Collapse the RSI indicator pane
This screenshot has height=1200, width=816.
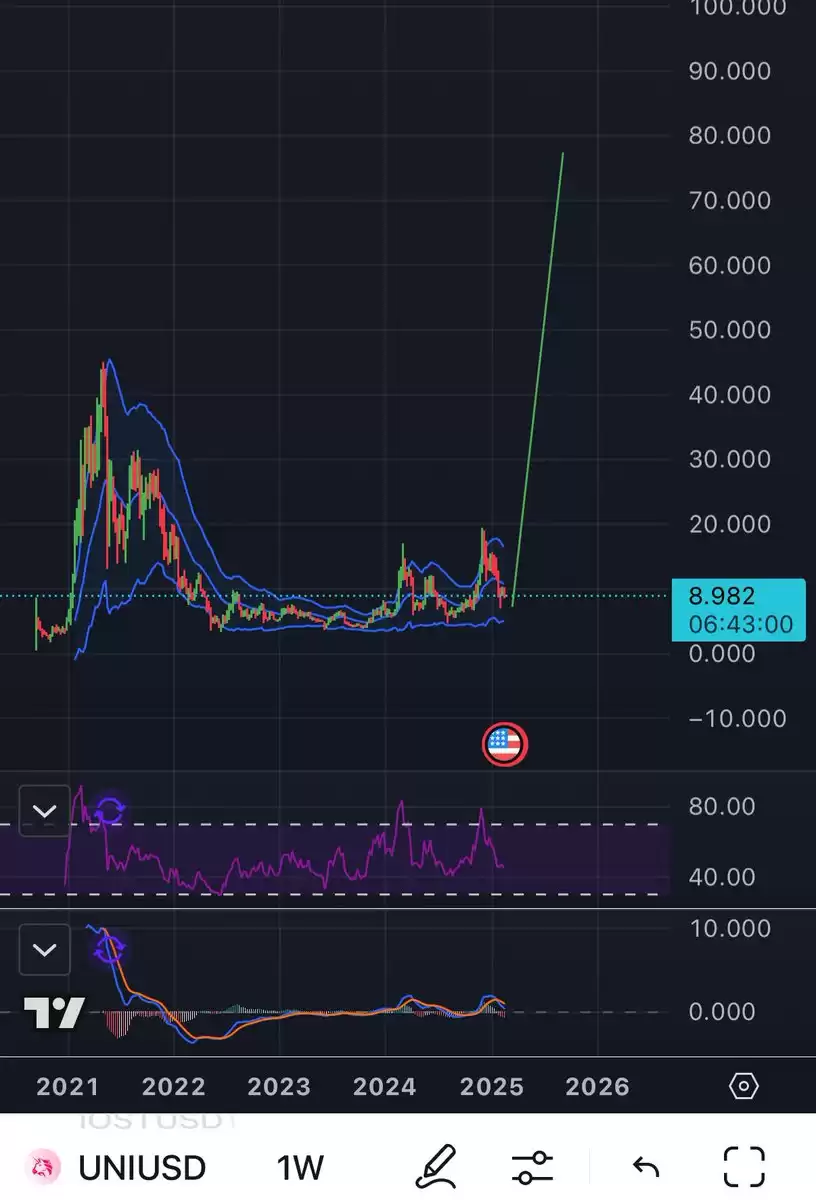[45, 811]
